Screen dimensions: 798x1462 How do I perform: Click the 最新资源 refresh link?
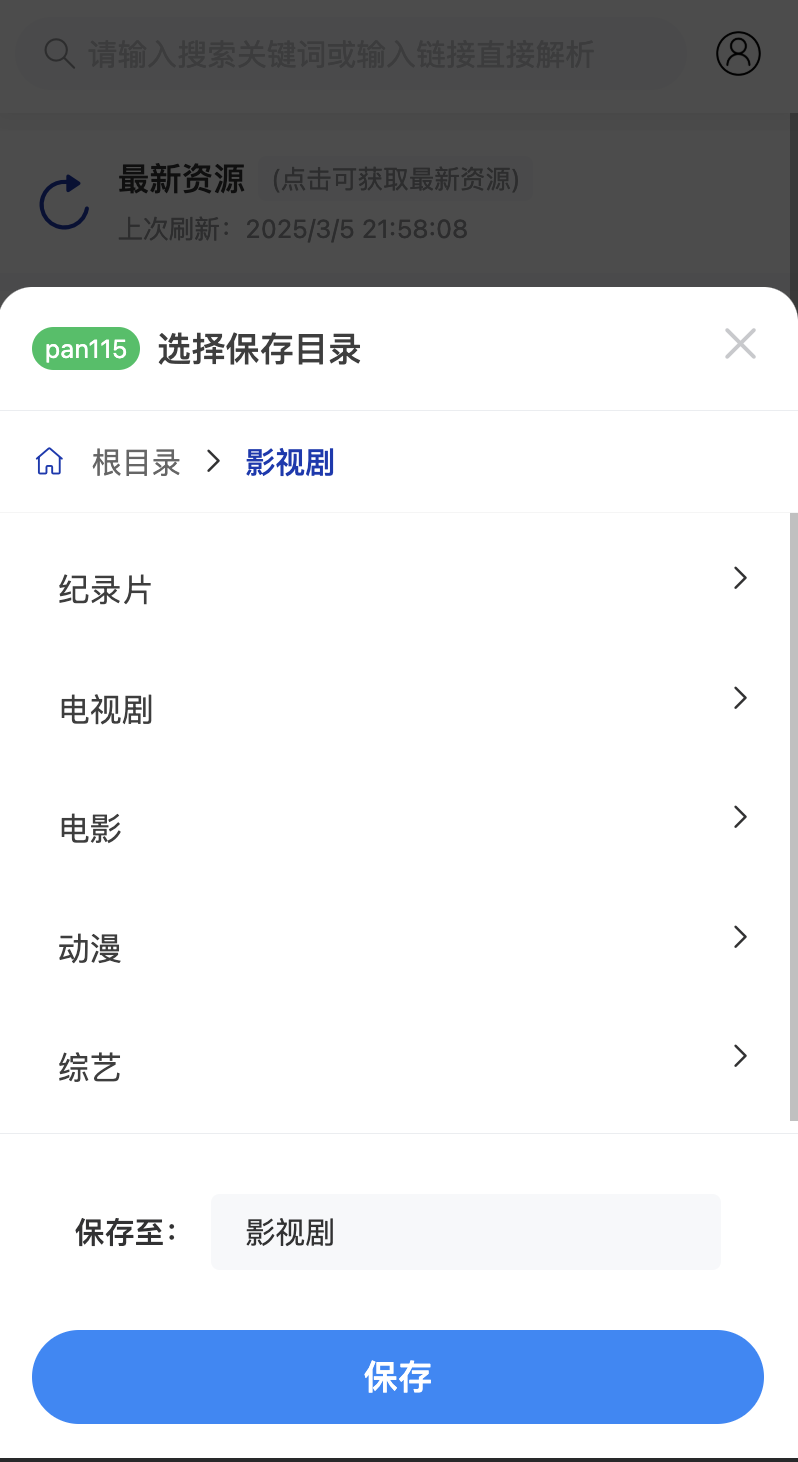pyautogui.click(x=182, y=179)
